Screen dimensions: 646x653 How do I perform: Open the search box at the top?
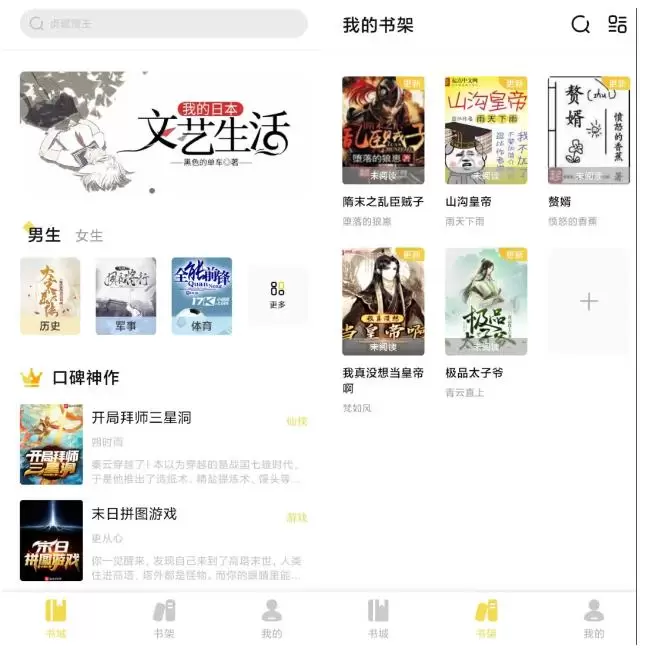click(163, 24)
